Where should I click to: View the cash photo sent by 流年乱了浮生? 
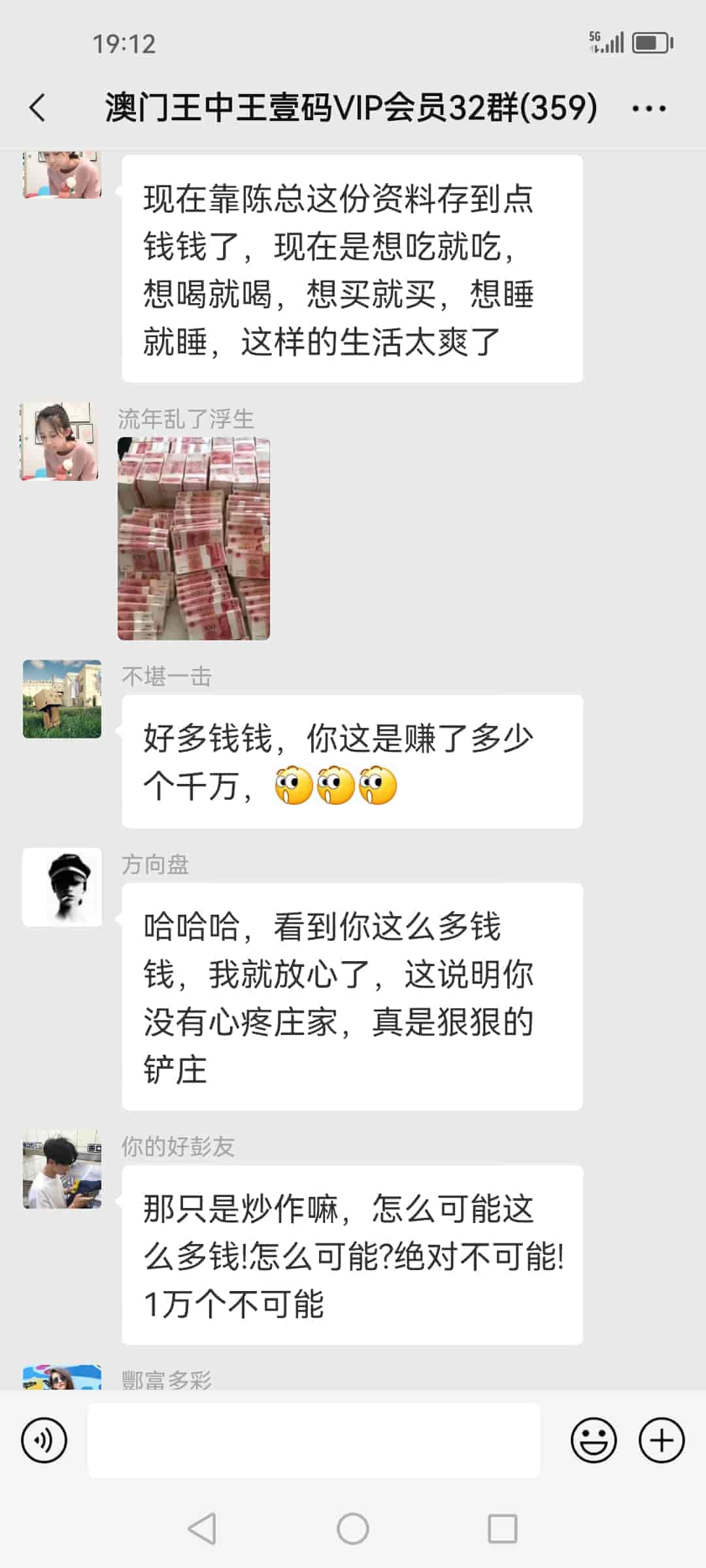(193, 538)
